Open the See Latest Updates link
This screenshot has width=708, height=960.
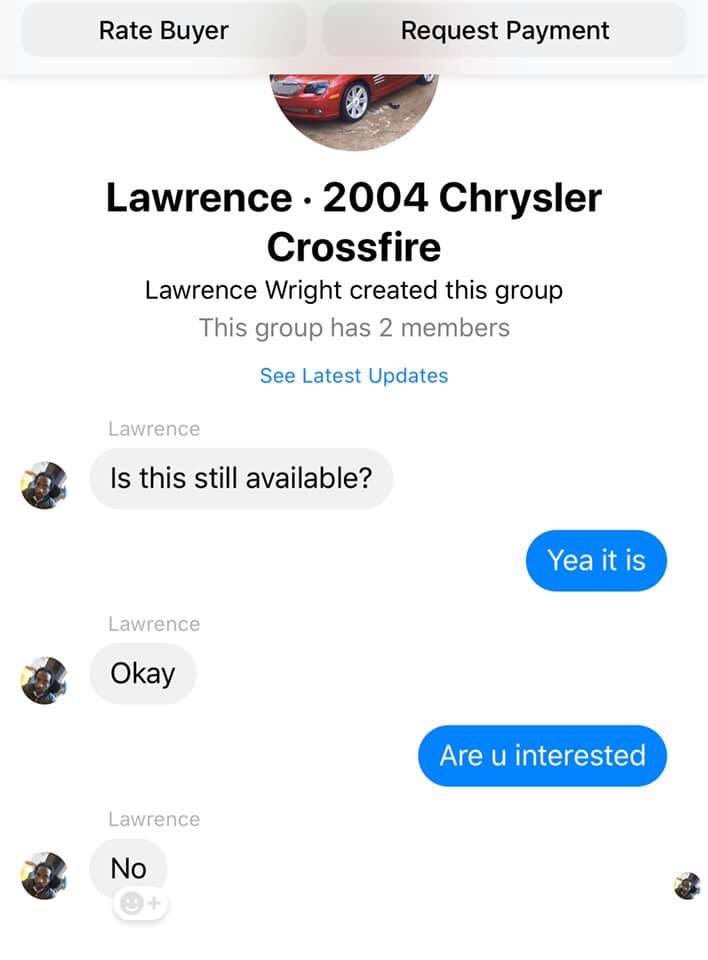[354, 376]
